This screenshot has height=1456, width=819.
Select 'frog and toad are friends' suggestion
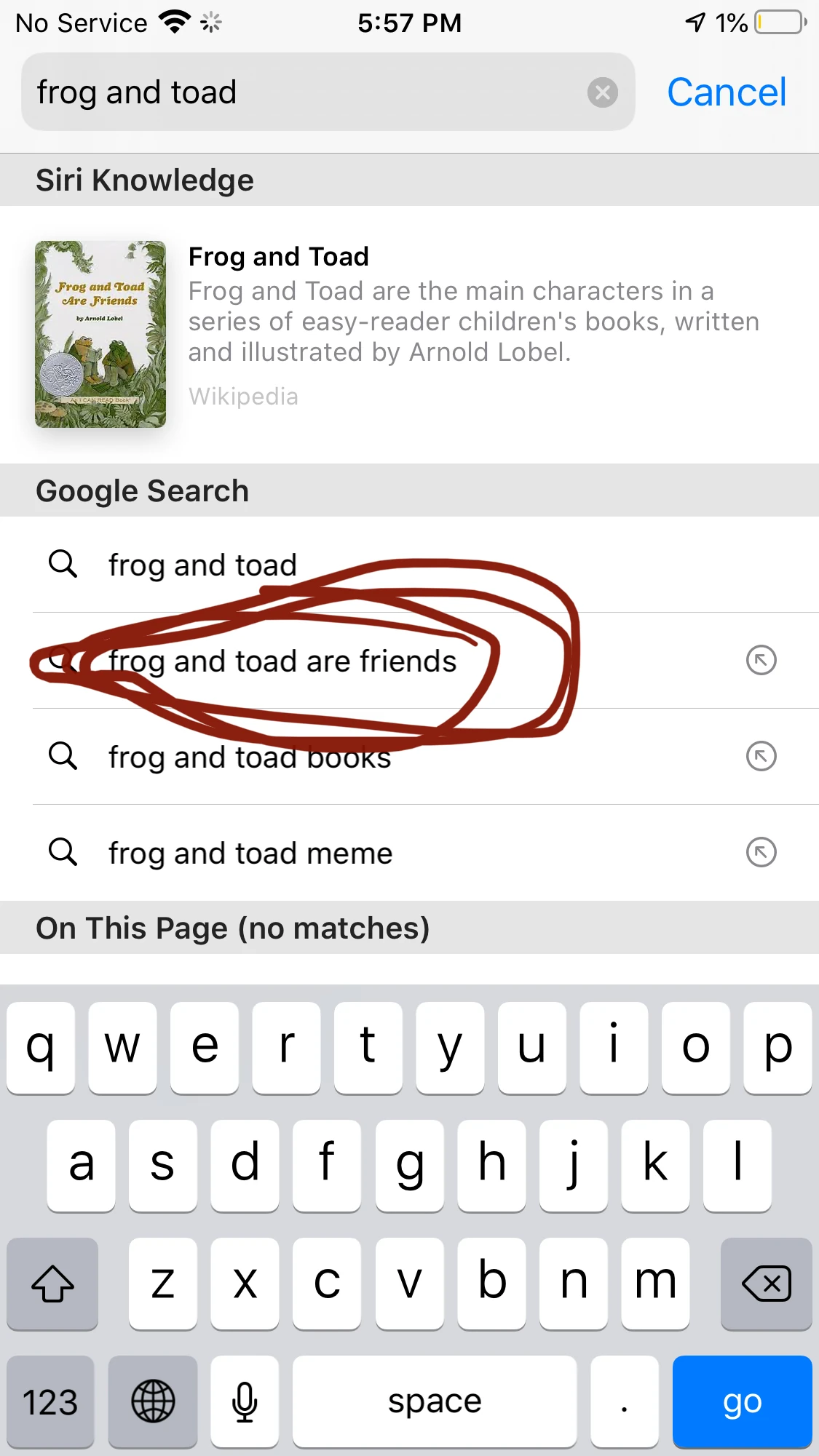pyautogui.click(x=282, y=661)
